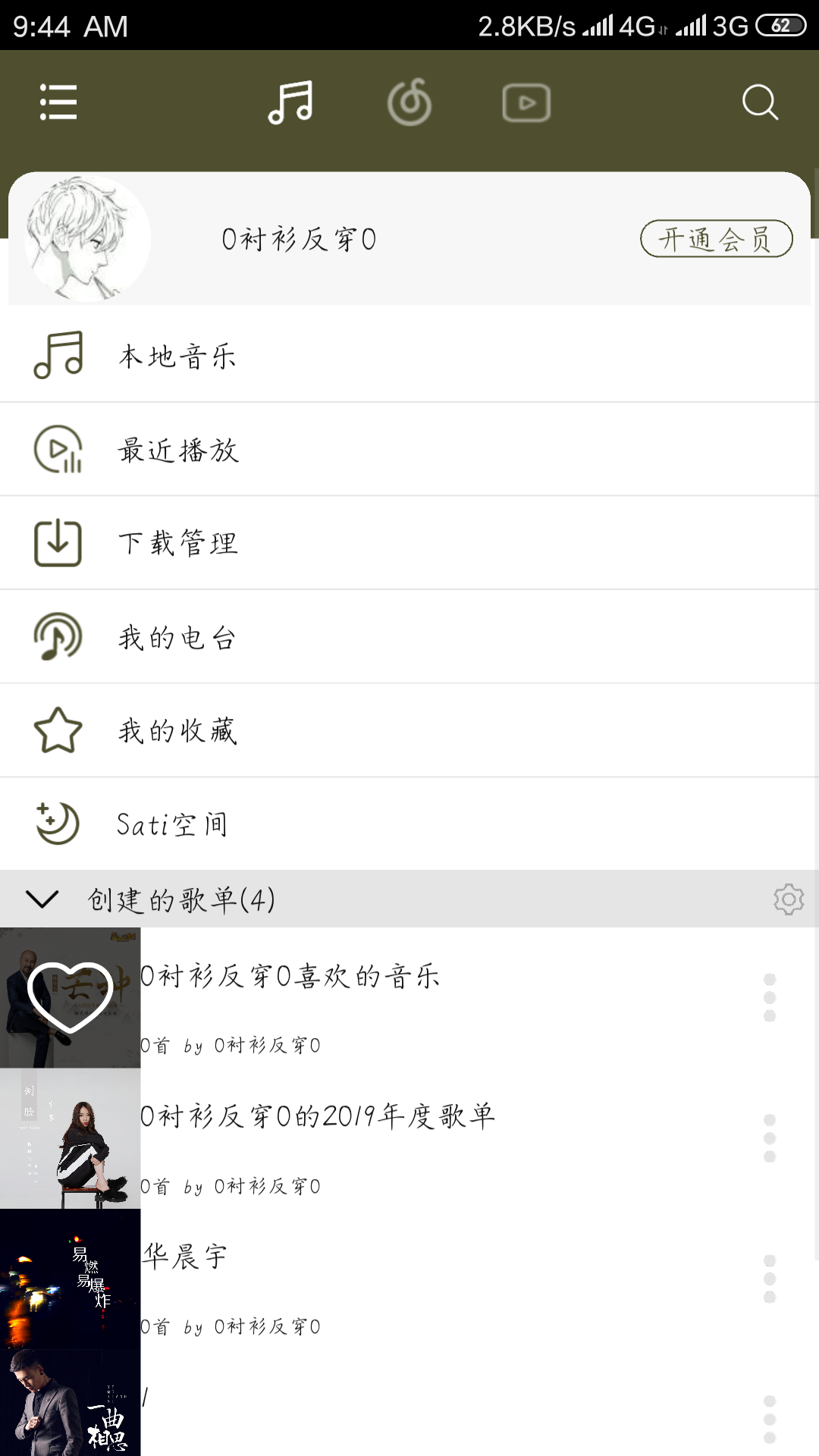Open the 0衬衫反穿0 profile avatar
Image resolution: width=819 pixels, height=1456 pixels.
click(x=87, y=239)
